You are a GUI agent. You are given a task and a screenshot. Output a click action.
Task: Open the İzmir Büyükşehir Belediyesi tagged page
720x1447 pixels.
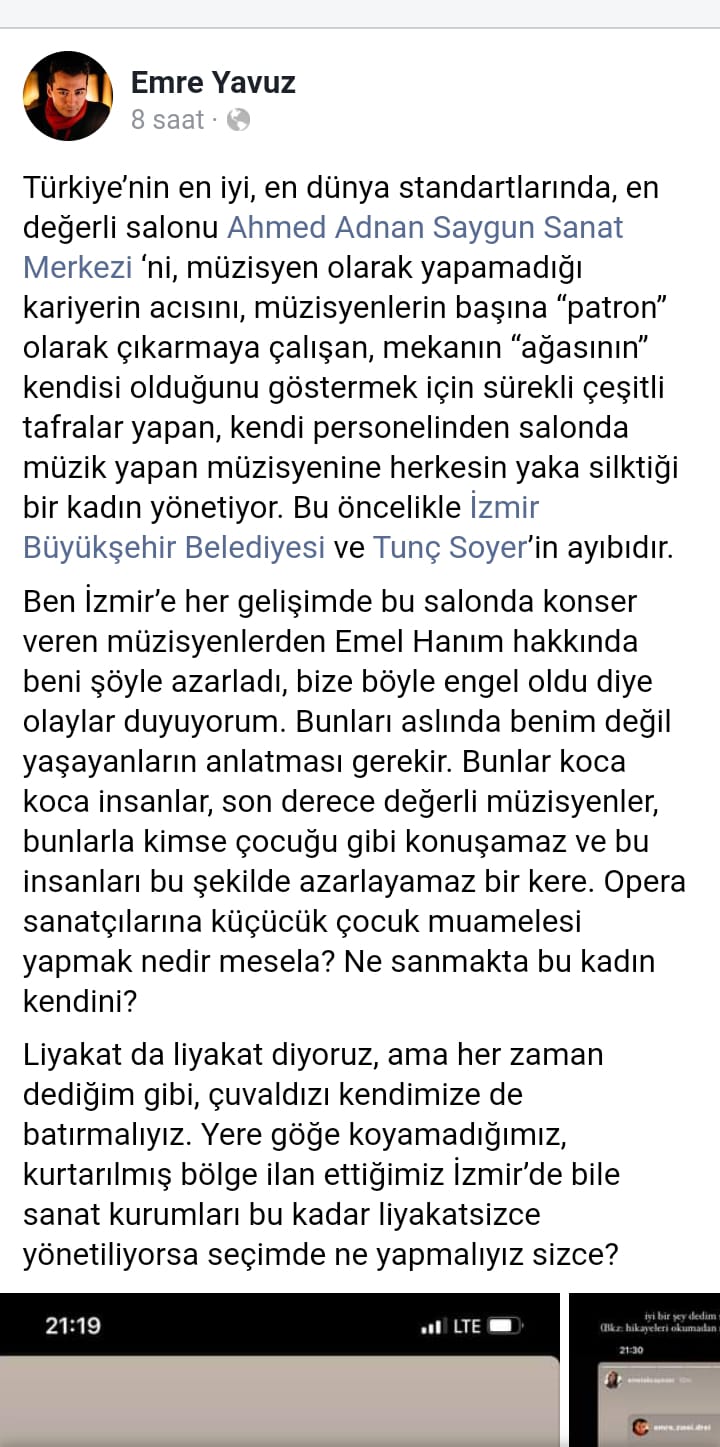tap(281, 527)
